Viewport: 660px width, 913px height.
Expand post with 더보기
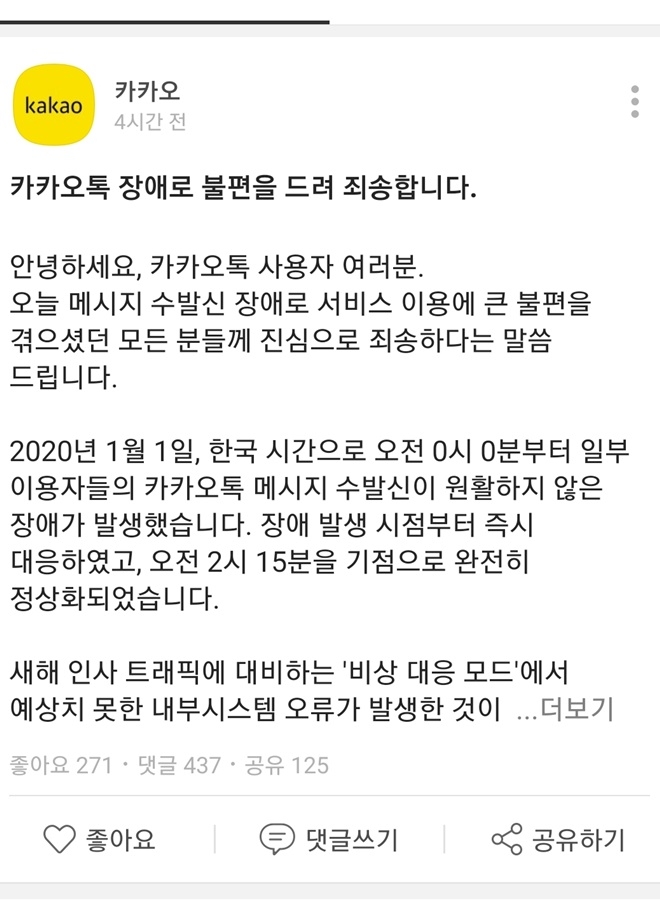(x=576, y=709)
